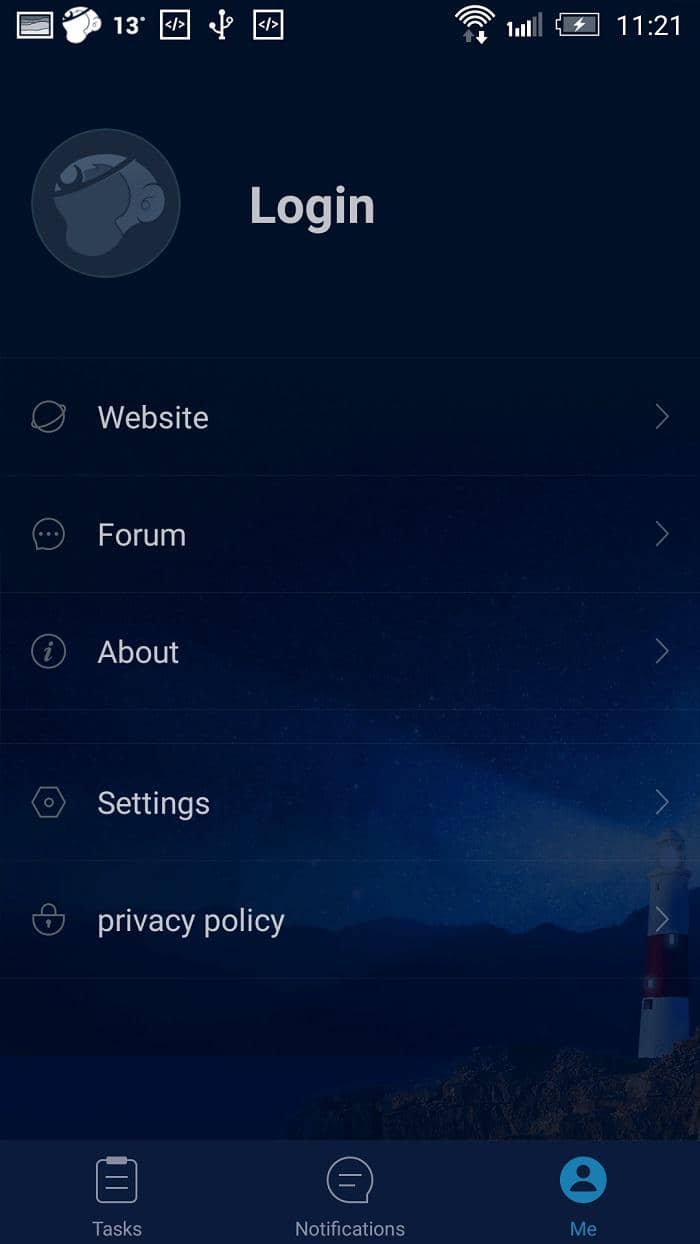View the About page

click(350, 652)
